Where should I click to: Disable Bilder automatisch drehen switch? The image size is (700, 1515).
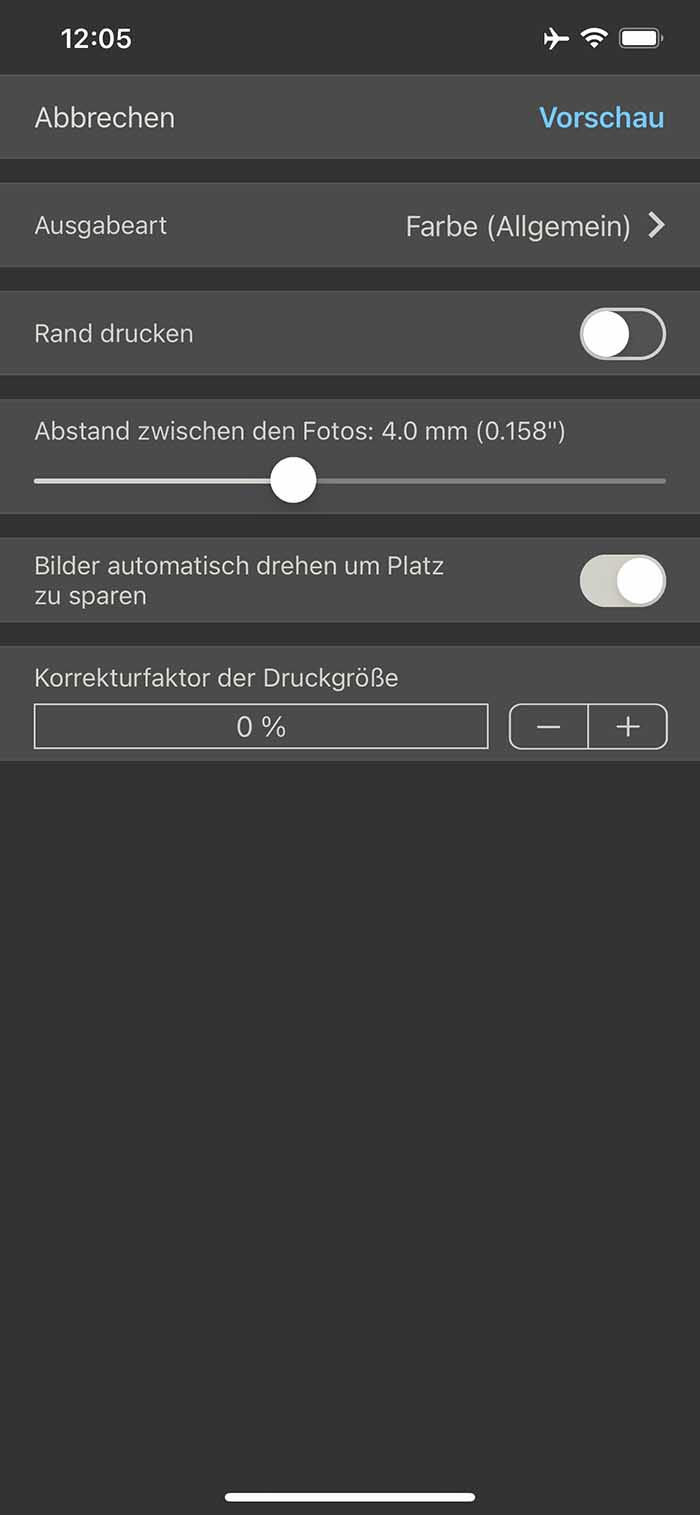click(x=623, y=581)
